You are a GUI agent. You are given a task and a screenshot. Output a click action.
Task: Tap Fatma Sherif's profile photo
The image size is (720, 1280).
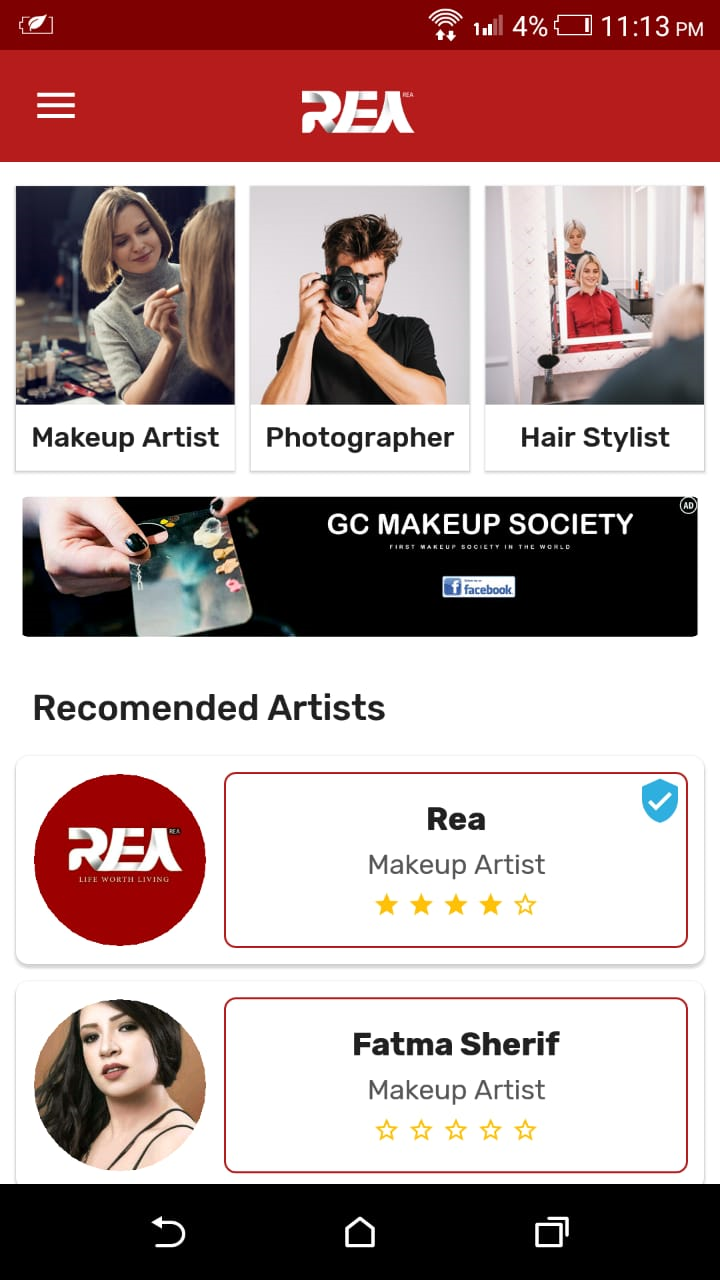[119, 1084]
